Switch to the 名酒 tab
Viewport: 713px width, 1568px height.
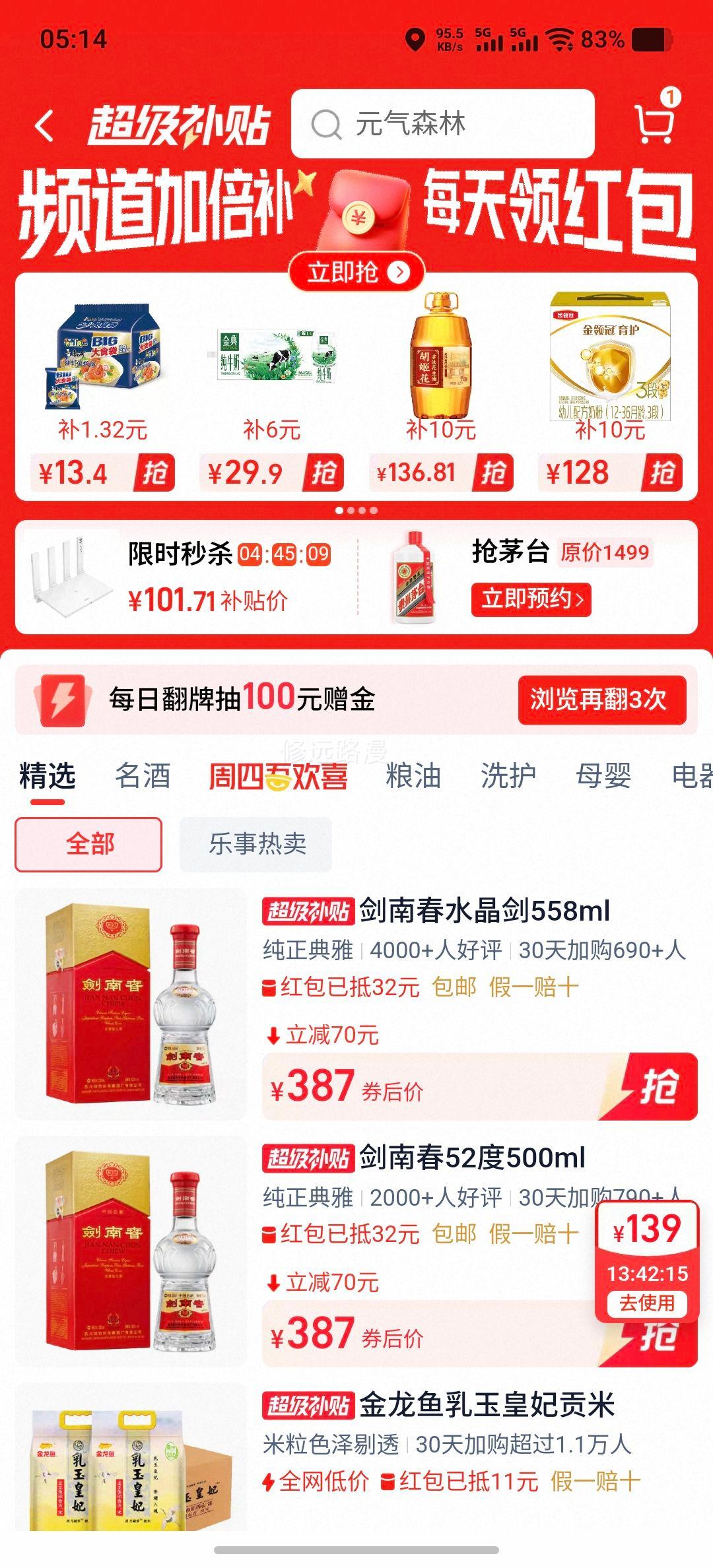click(x=143, y=777)
